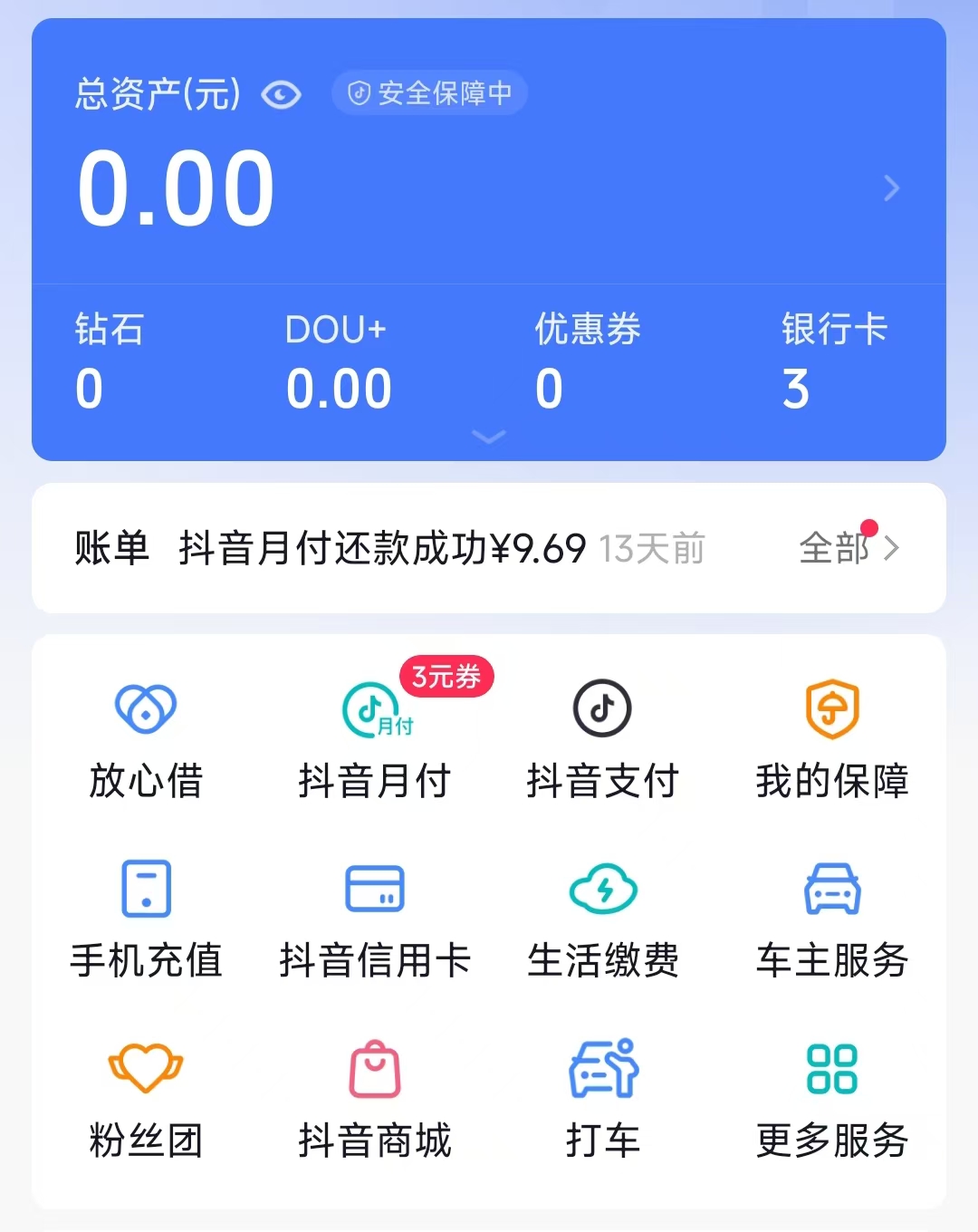Expand total assets detail via right arrow
Screen dimensions: 978x1232
tap(892, 188)
